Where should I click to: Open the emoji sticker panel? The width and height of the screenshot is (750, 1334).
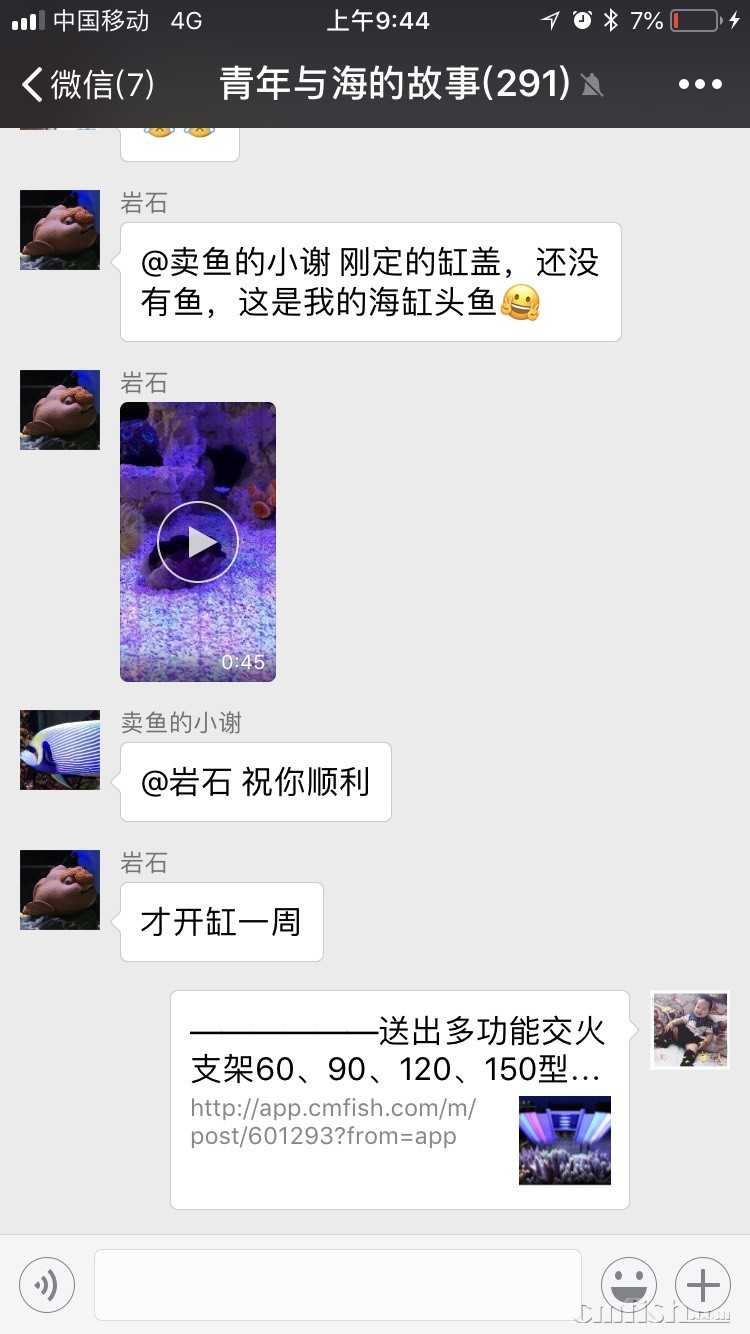(x=629, y=1284)
